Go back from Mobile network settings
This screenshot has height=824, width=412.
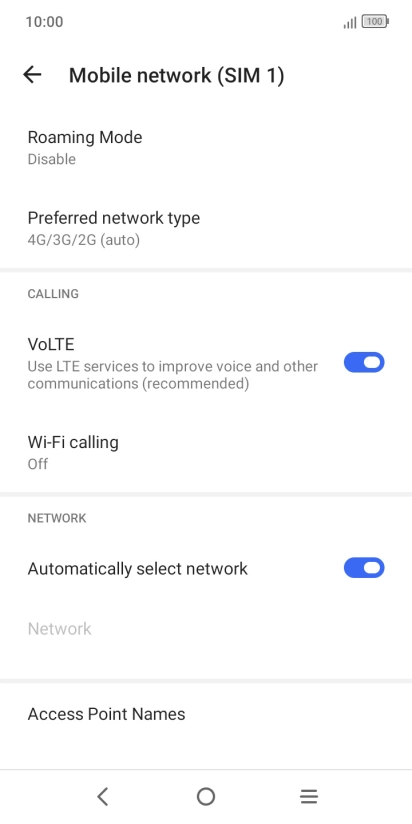click(32, 75)
